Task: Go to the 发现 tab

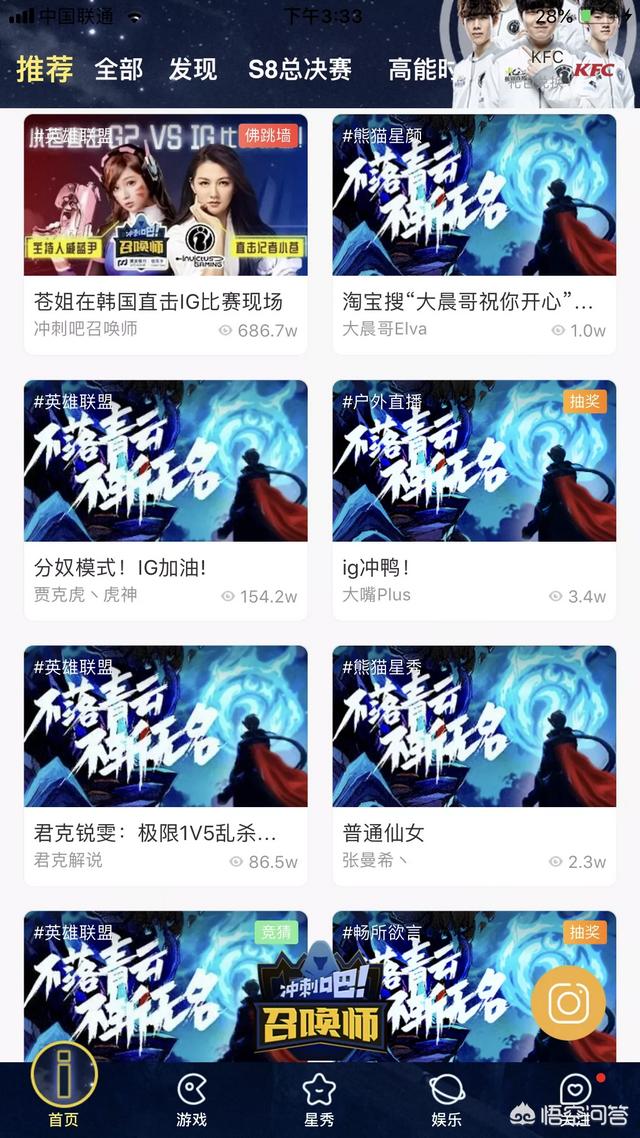Action: pyautogui.click(x=193, y=69)
